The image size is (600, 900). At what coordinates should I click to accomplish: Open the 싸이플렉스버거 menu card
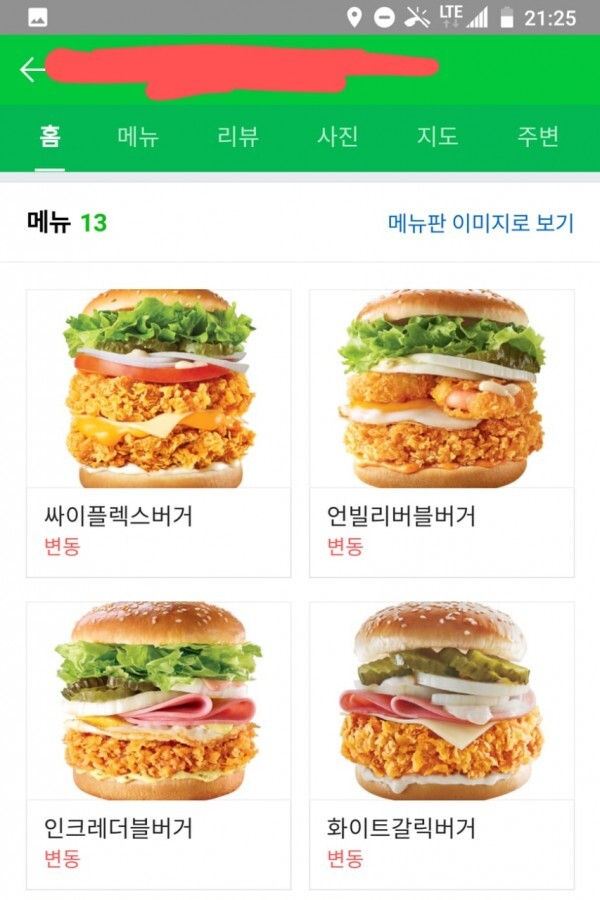(158, 432)
